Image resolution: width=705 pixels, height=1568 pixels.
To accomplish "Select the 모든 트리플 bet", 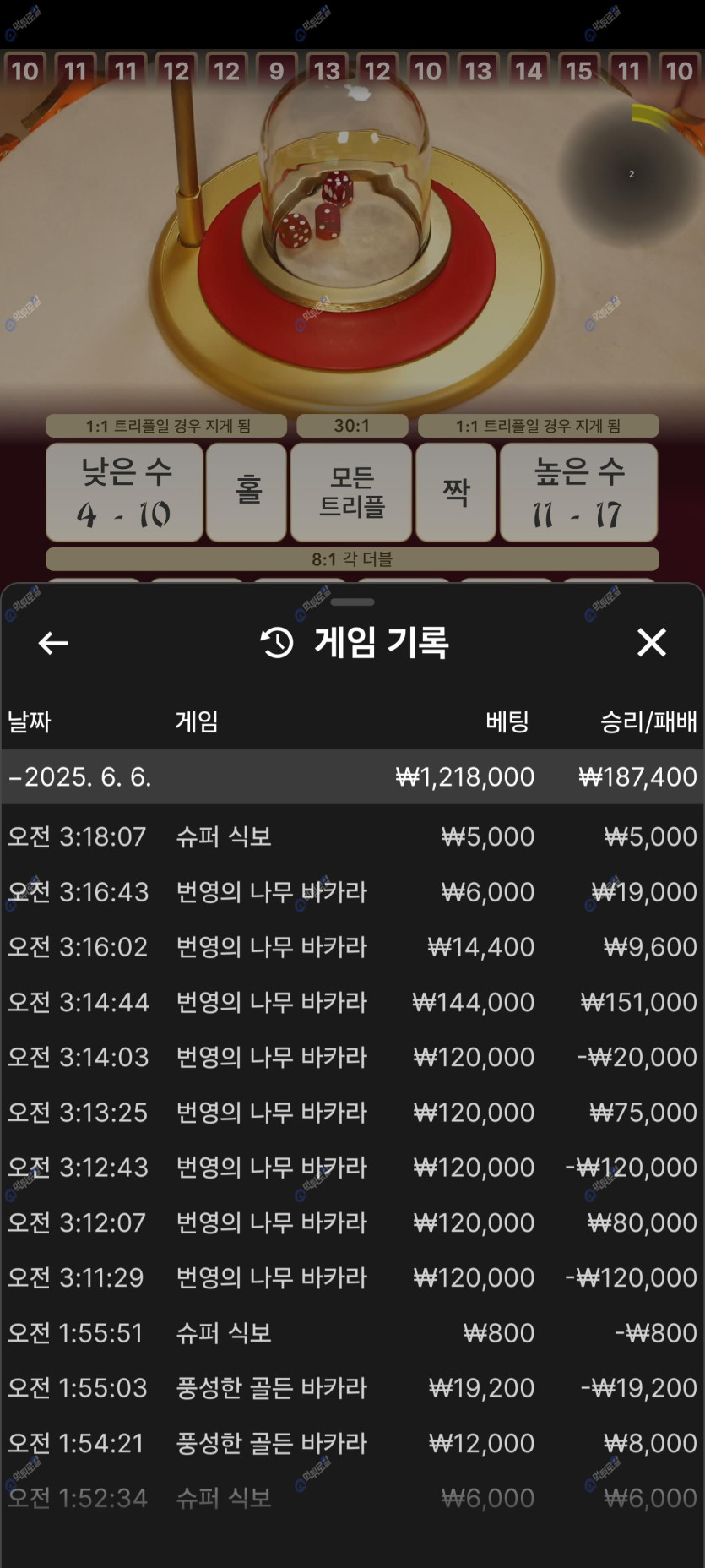I will point(351,492).
